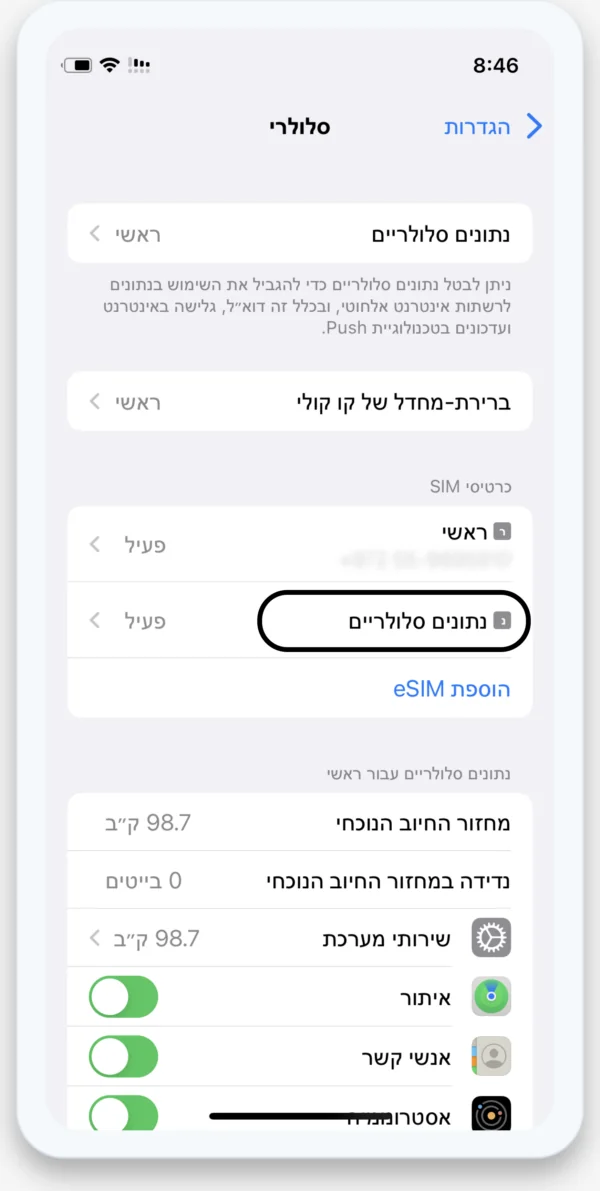Open the ראשי SIM card row
This screenshot has height=1191, width=600.
click(x=300, y=544)
